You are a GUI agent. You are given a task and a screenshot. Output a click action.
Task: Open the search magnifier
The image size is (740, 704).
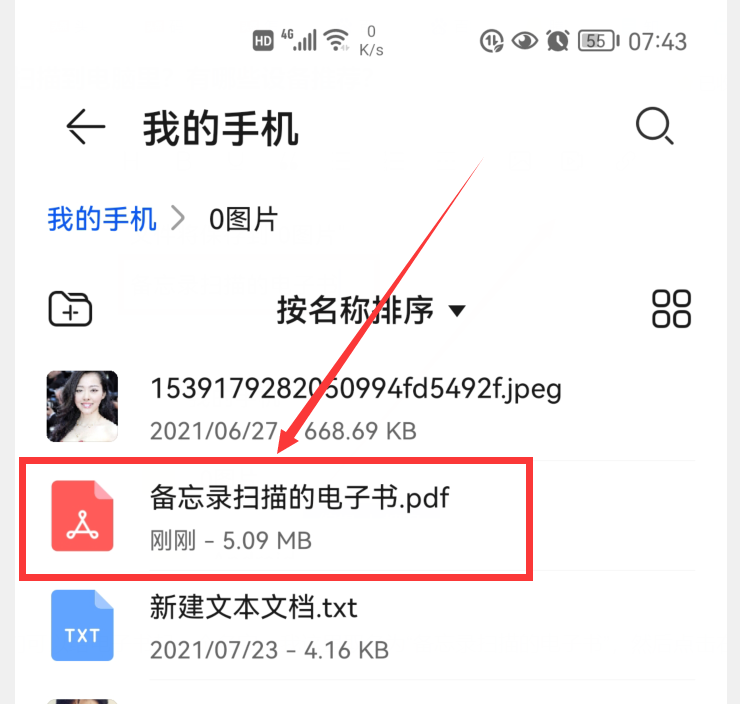[x=654, y=127]
